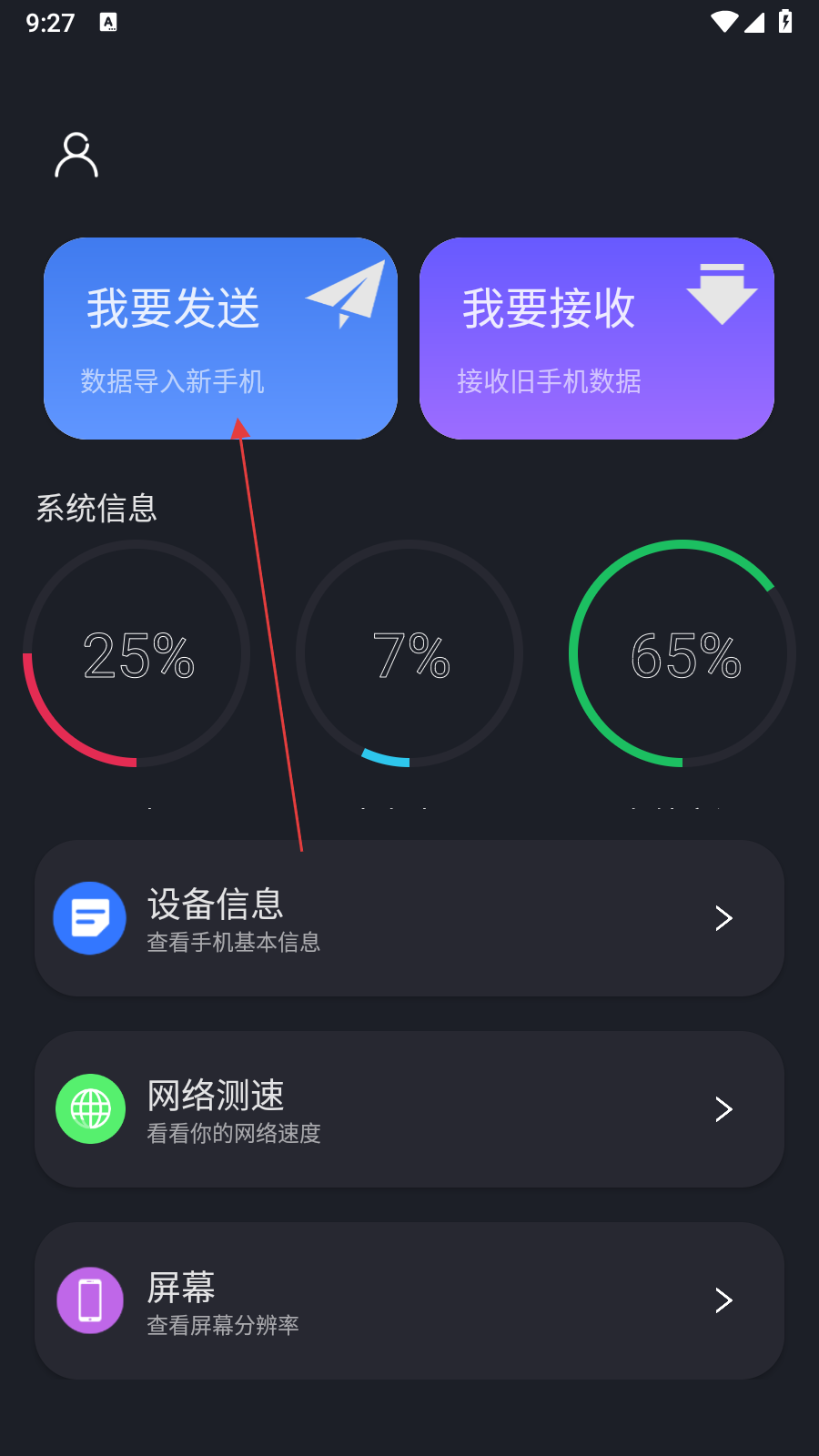Tap the 我要接收 receive data card
The height and width of the screenshot is (1456, 819).
pos(596,339)
